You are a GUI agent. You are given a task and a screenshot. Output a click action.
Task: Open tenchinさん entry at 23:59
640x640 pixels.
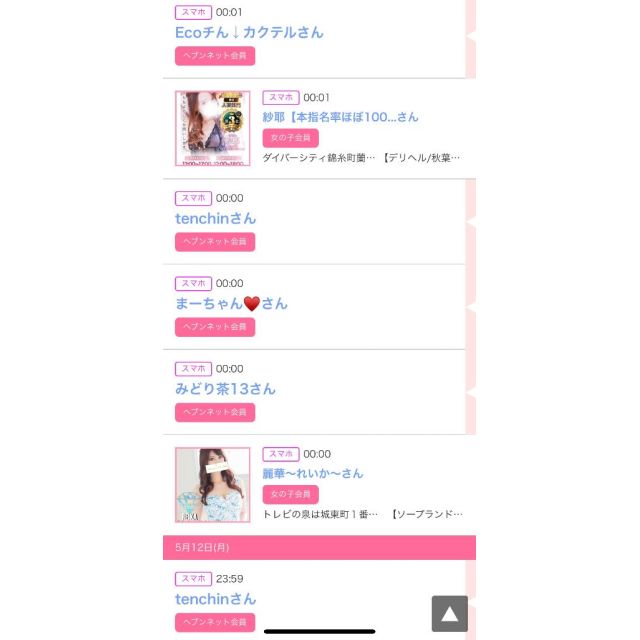pos(215,599)
